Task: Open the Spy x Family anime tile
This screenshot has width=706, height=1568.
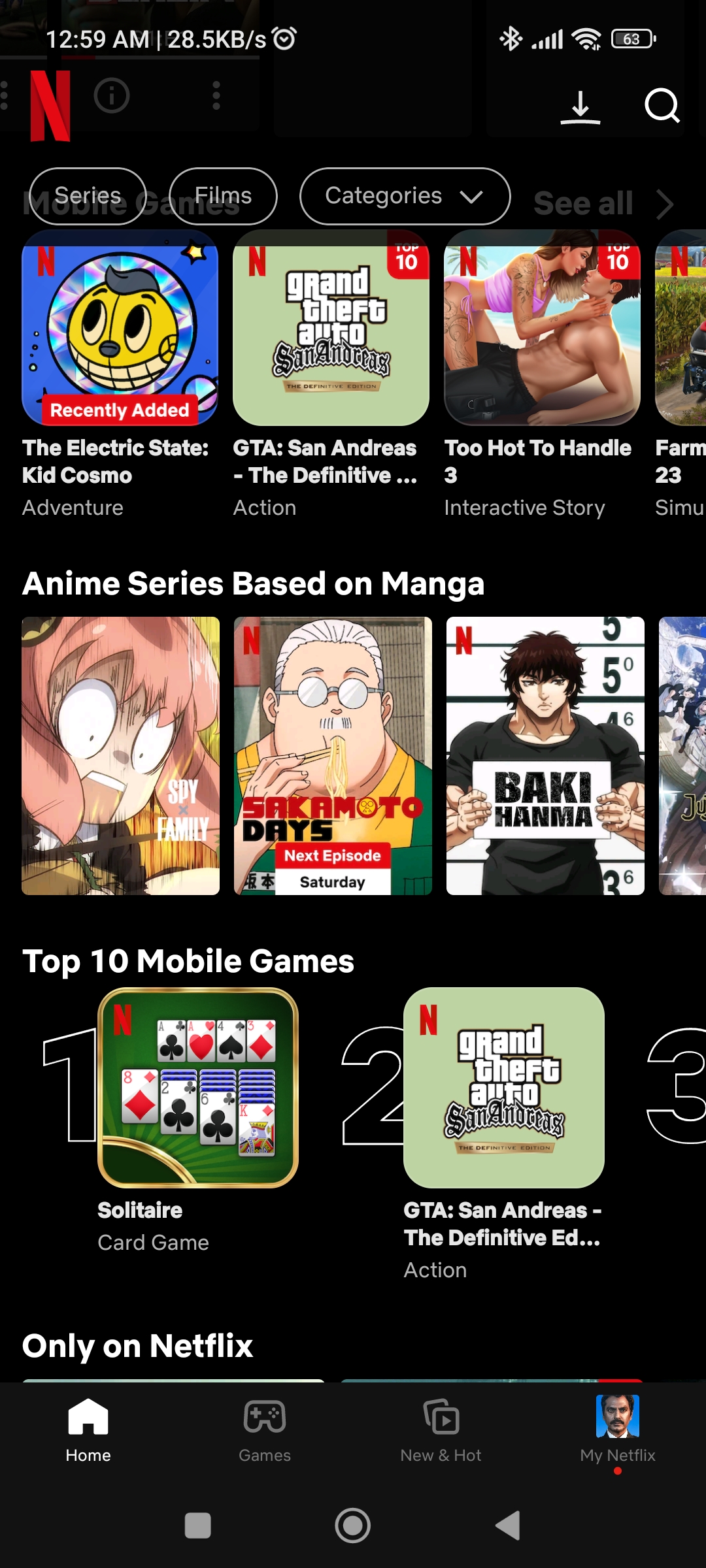Action: pos(121,755)
